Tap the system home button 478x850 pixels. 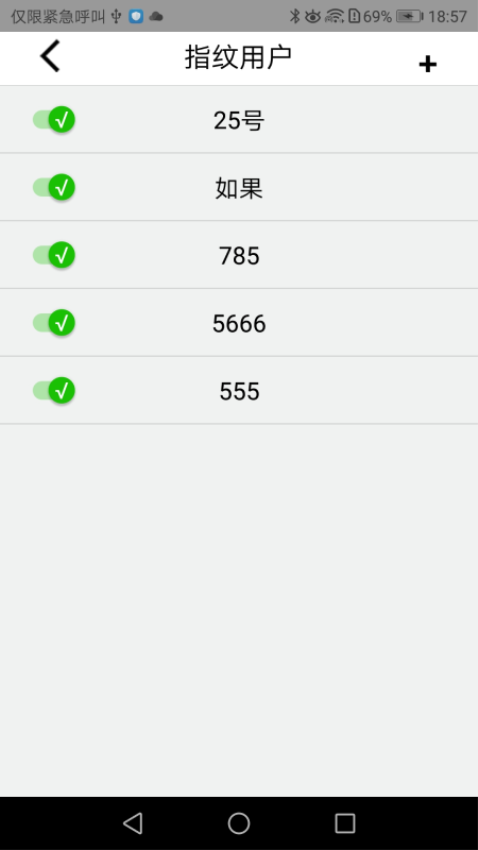(238, 823)
